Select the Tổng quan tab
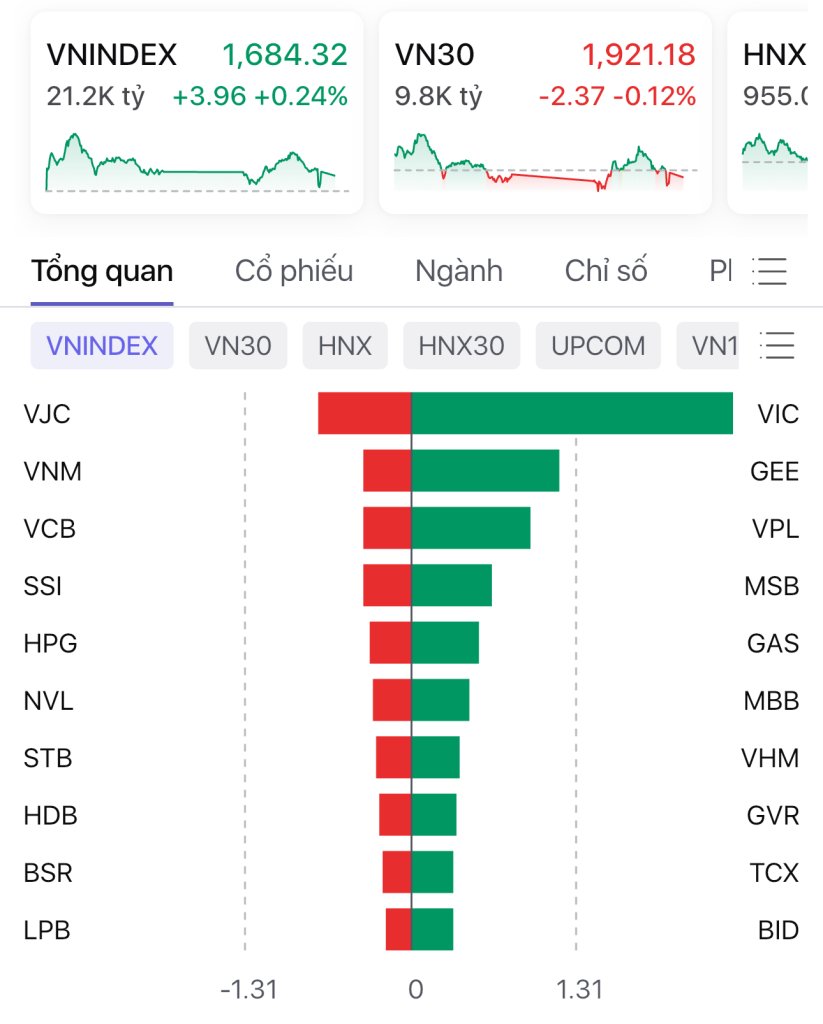Viewport: 823px width, 1024px height. (x=102, y=271)
